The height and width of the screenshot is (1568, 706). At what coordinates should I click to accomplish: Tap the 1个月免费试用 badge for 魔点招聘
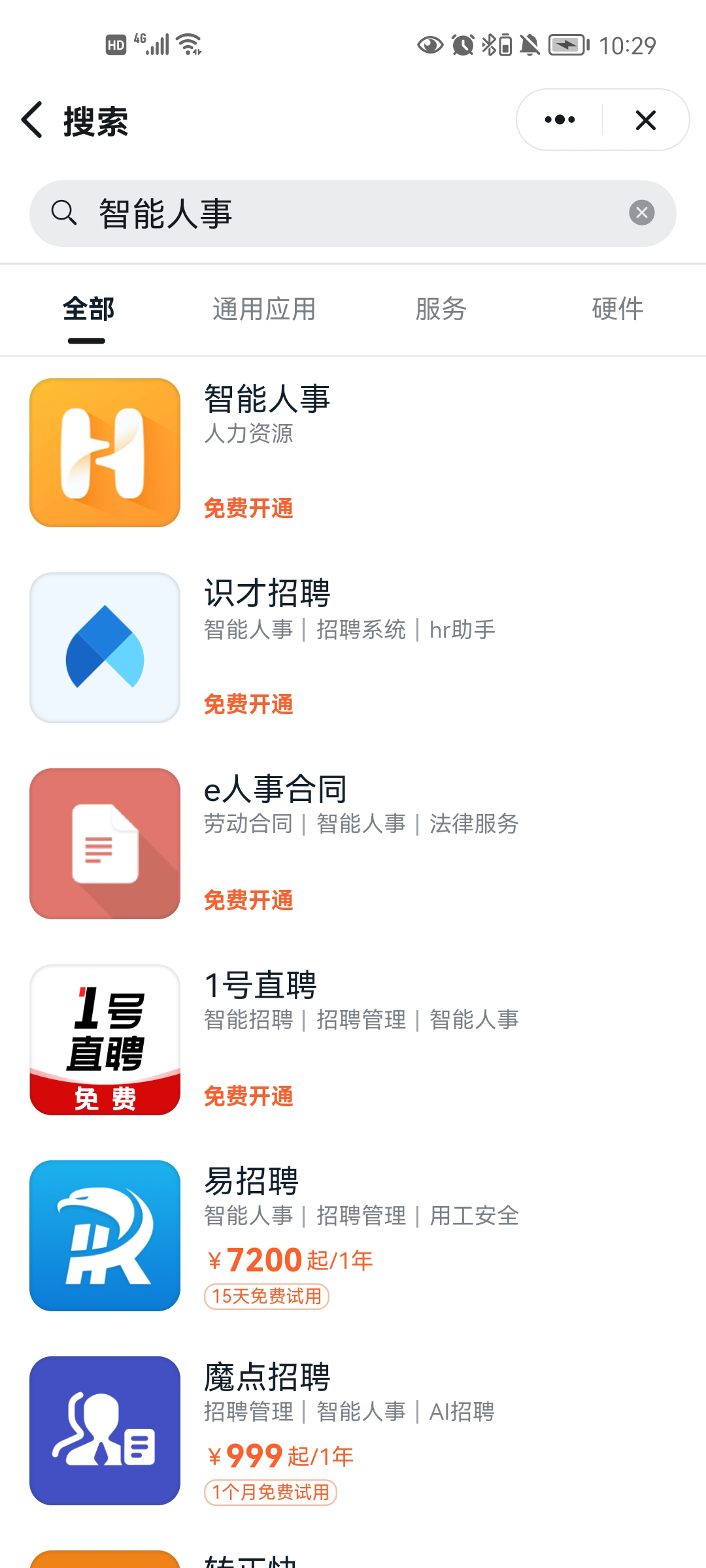coord(270,1493)
